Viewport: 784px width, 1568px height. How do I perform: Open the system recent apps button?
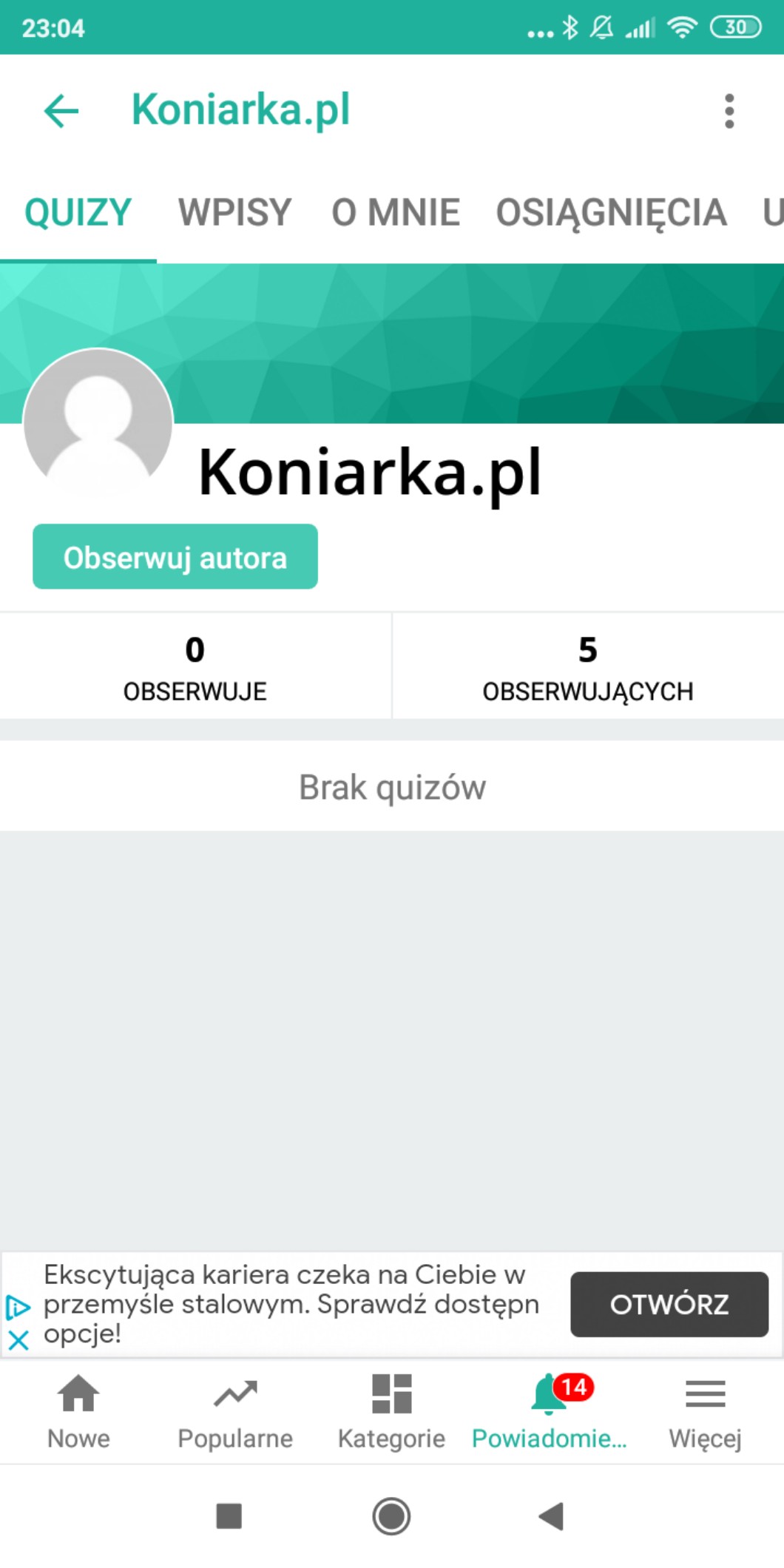229,1515
